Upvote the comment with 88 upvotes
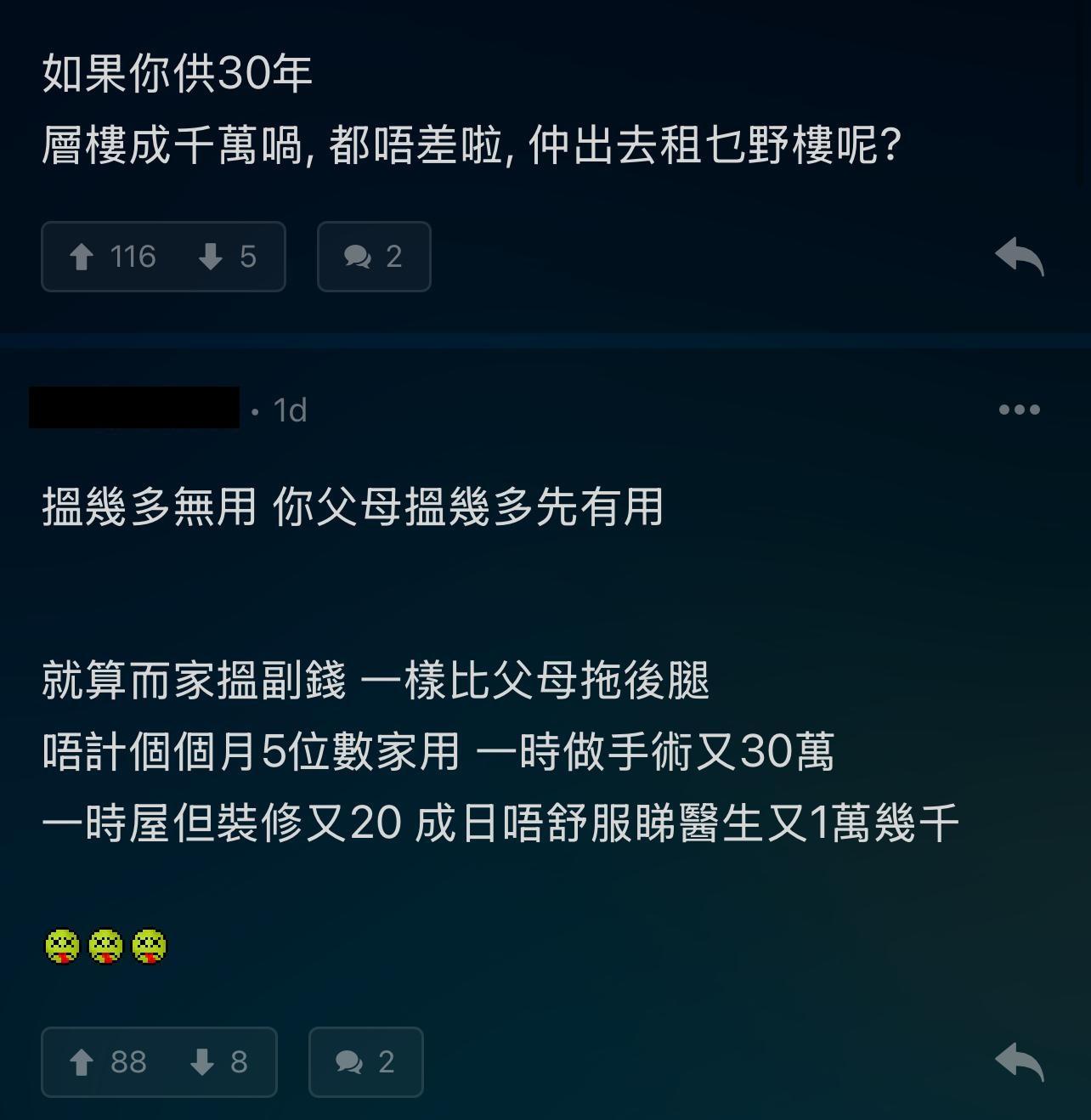The width and height of the screenshot is (1091, 1120). coord(82,1062)
